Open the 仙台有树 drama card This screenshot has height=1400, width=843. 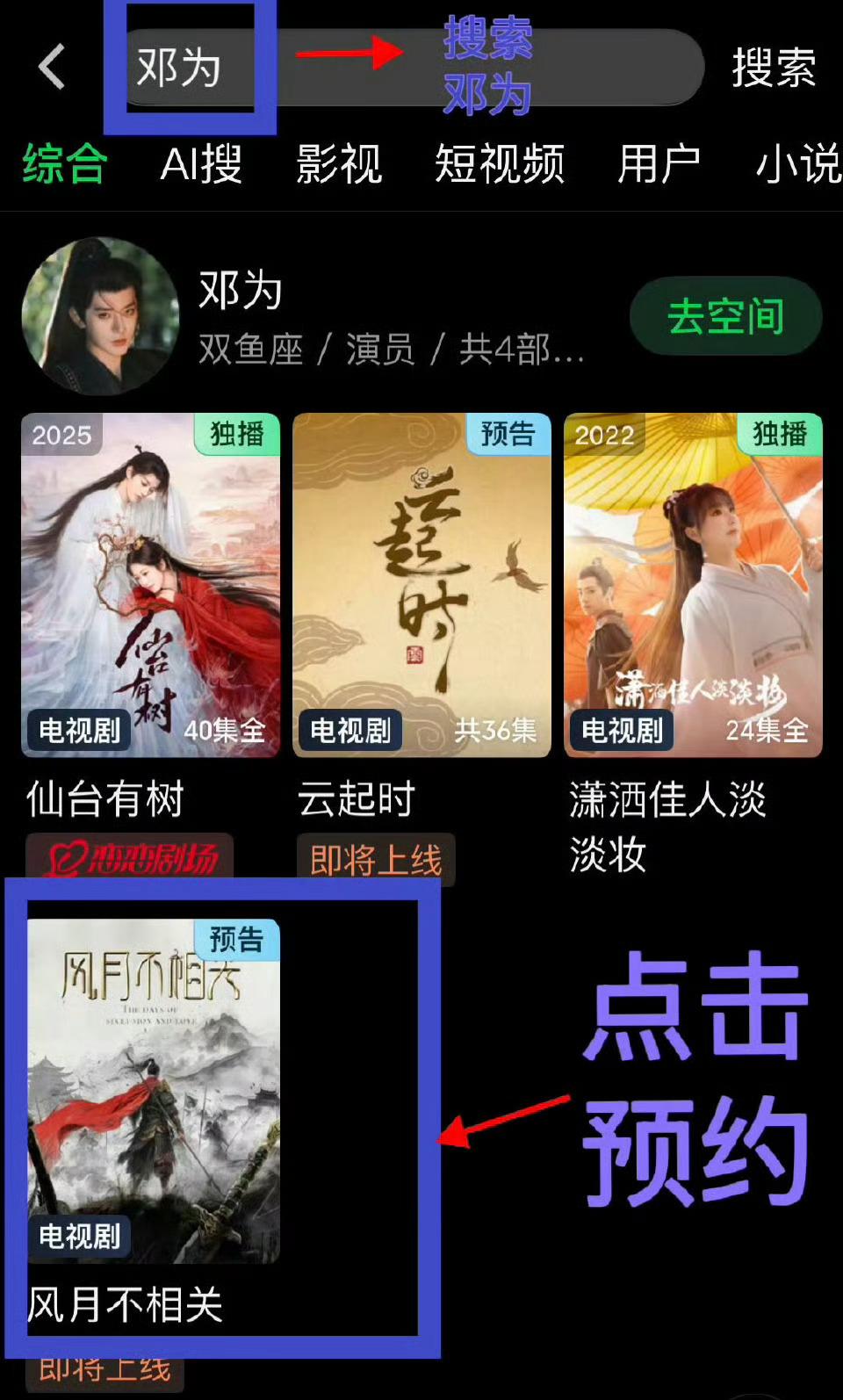150,585
